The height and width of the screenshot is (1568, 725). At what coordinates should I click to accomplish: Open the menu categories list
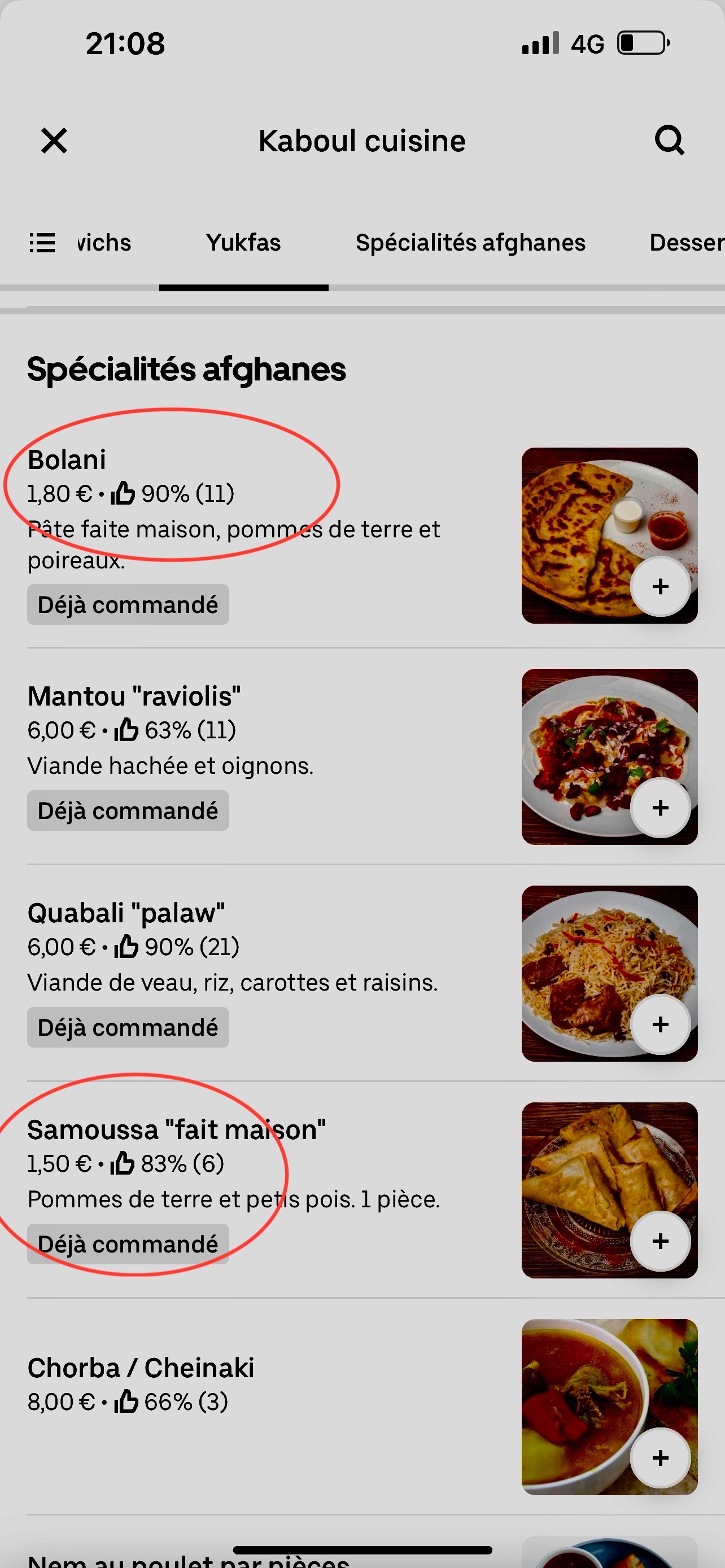pos(42,242)
